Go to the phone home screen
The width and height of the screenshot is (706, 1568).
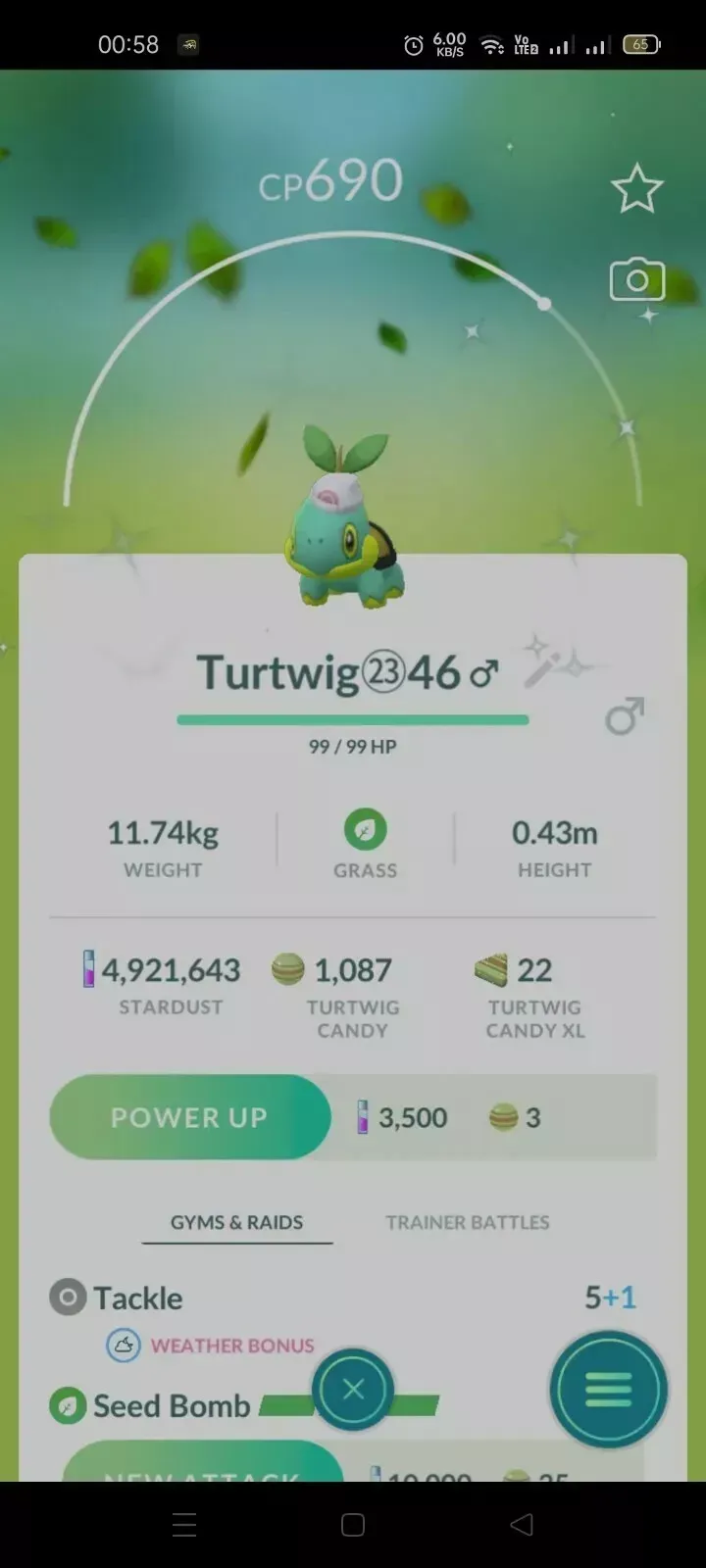click(x=353, y=1524)
